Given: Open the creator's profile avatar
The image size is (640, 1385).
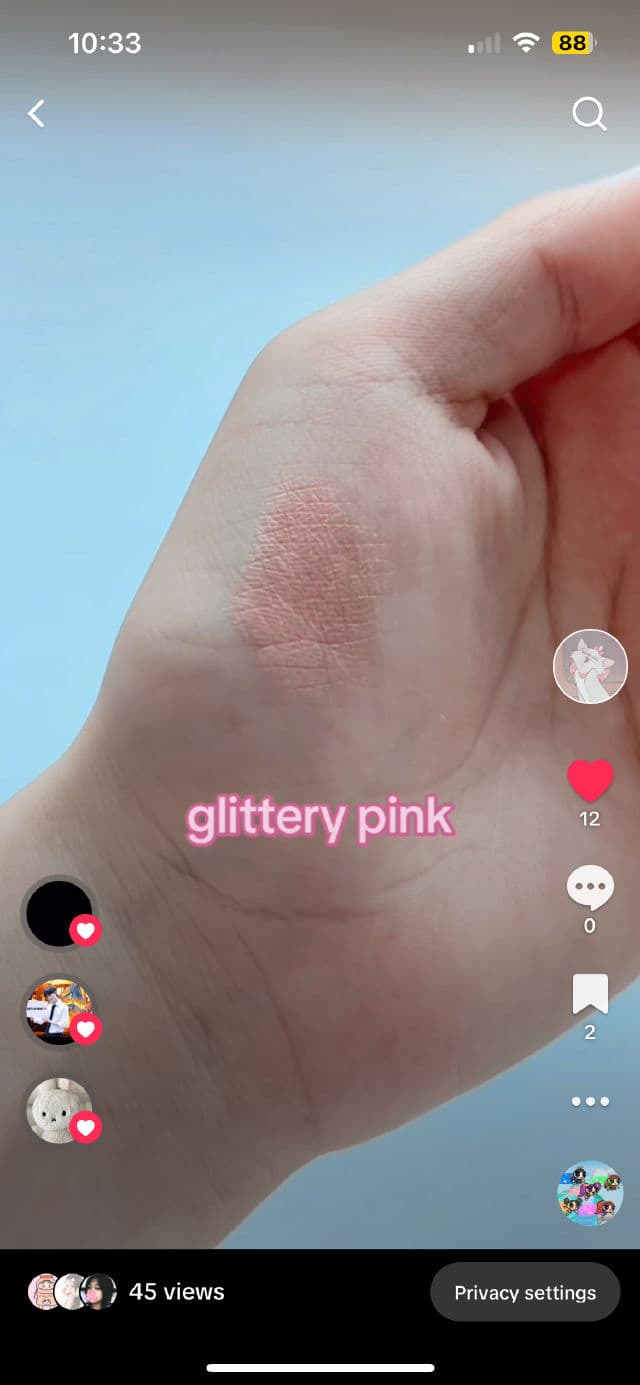Looking at the screenshot, I should point(590,666).
